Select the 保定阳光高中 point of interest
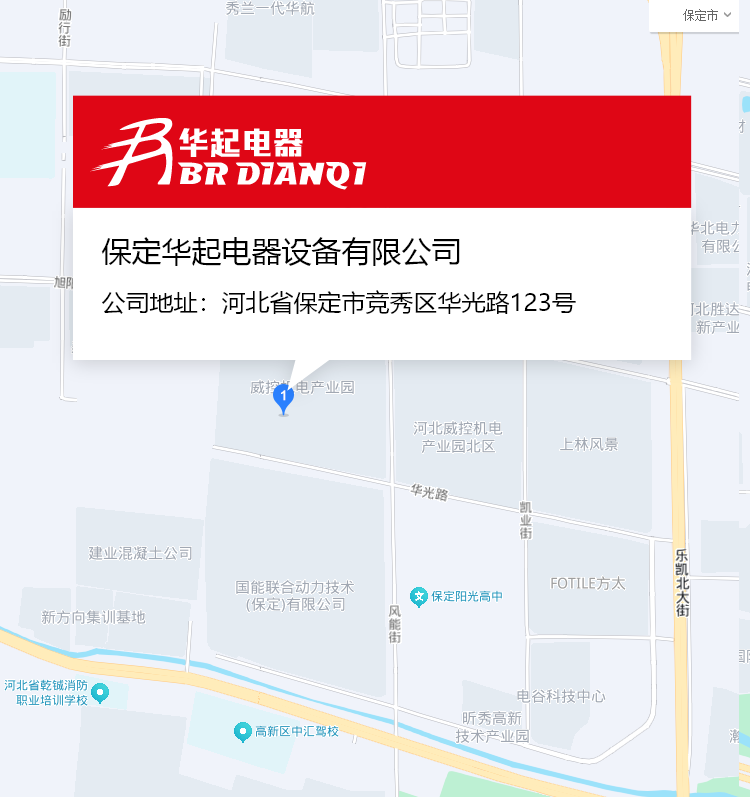The image size is (750, 797). (x=421, y=597)
